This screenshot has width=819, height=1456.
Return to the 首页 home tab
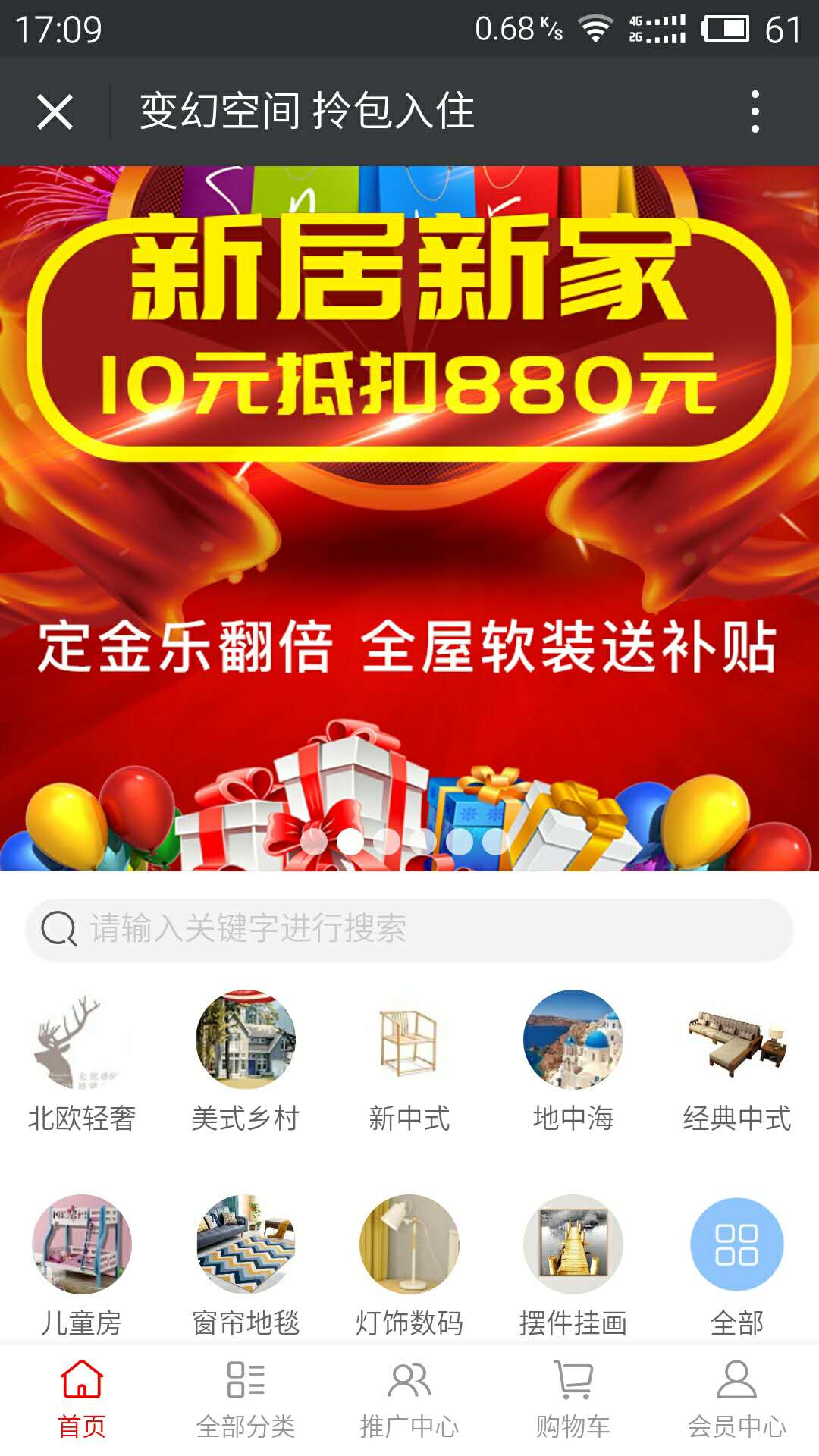pos(81,1403)
